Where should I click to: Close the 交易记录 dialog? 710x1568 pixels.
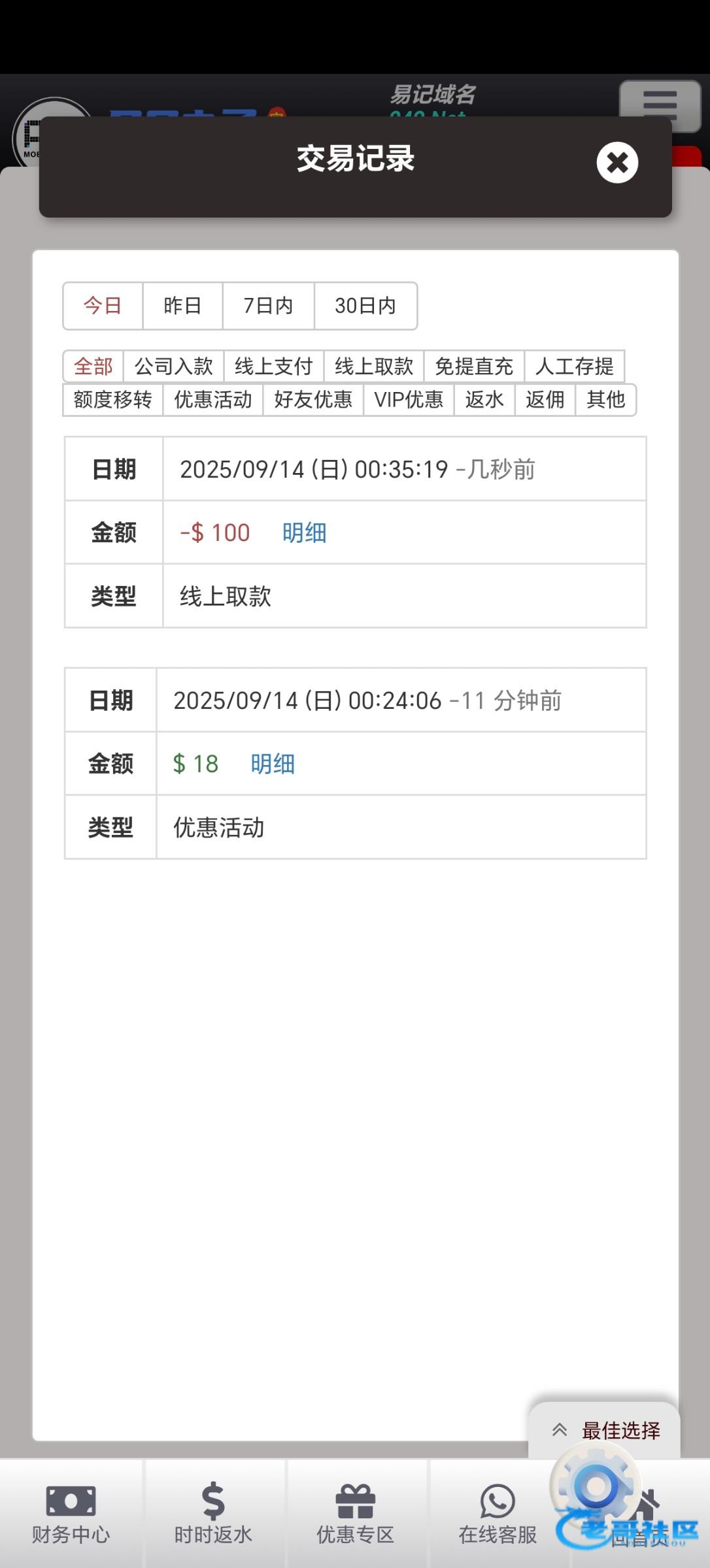pyautogui.click(x=617, y=162)
